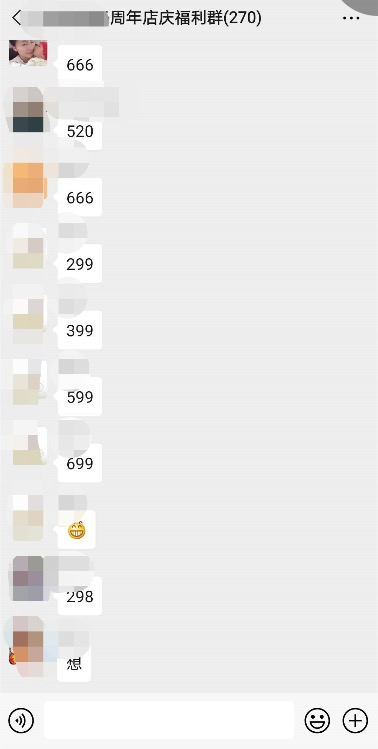The image size is (378, 749).
Task: Open the group chat overflow menu
Action: 351,18
